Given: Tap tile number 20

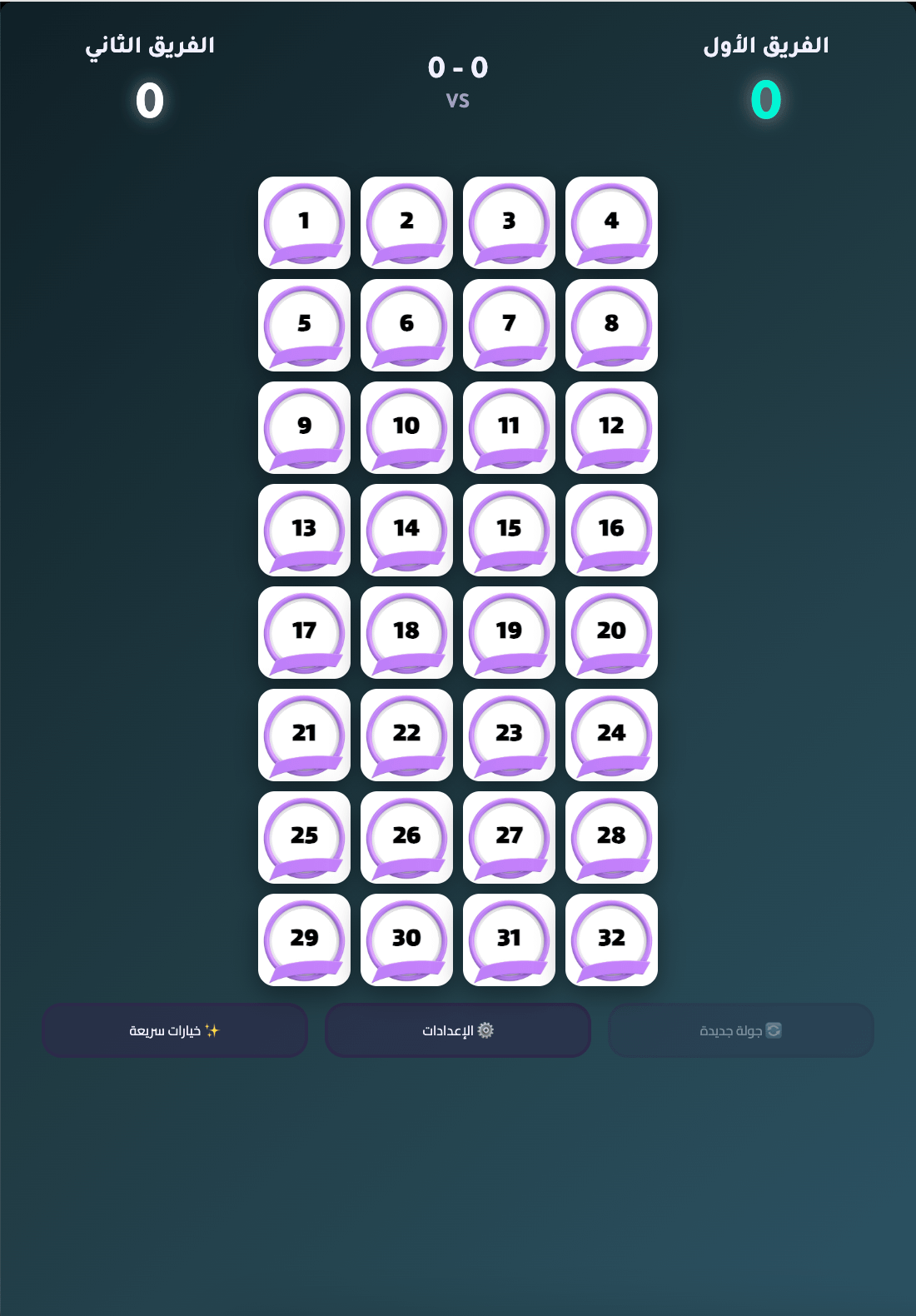Looking at the screenshot, I should 611,632.
